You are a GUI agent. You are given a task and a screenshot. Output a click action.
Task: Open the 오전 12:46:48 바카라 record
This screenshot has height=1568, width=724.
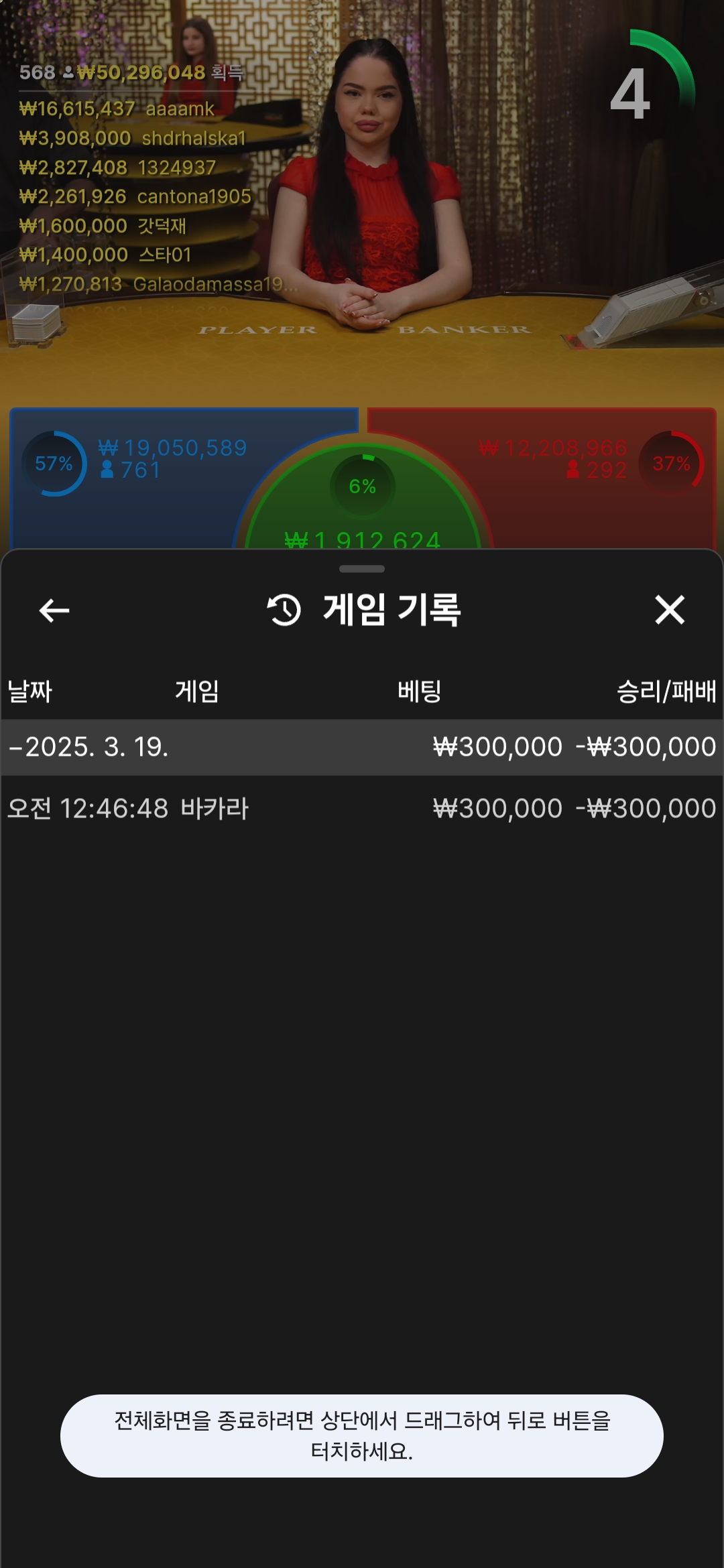[362, 809]
